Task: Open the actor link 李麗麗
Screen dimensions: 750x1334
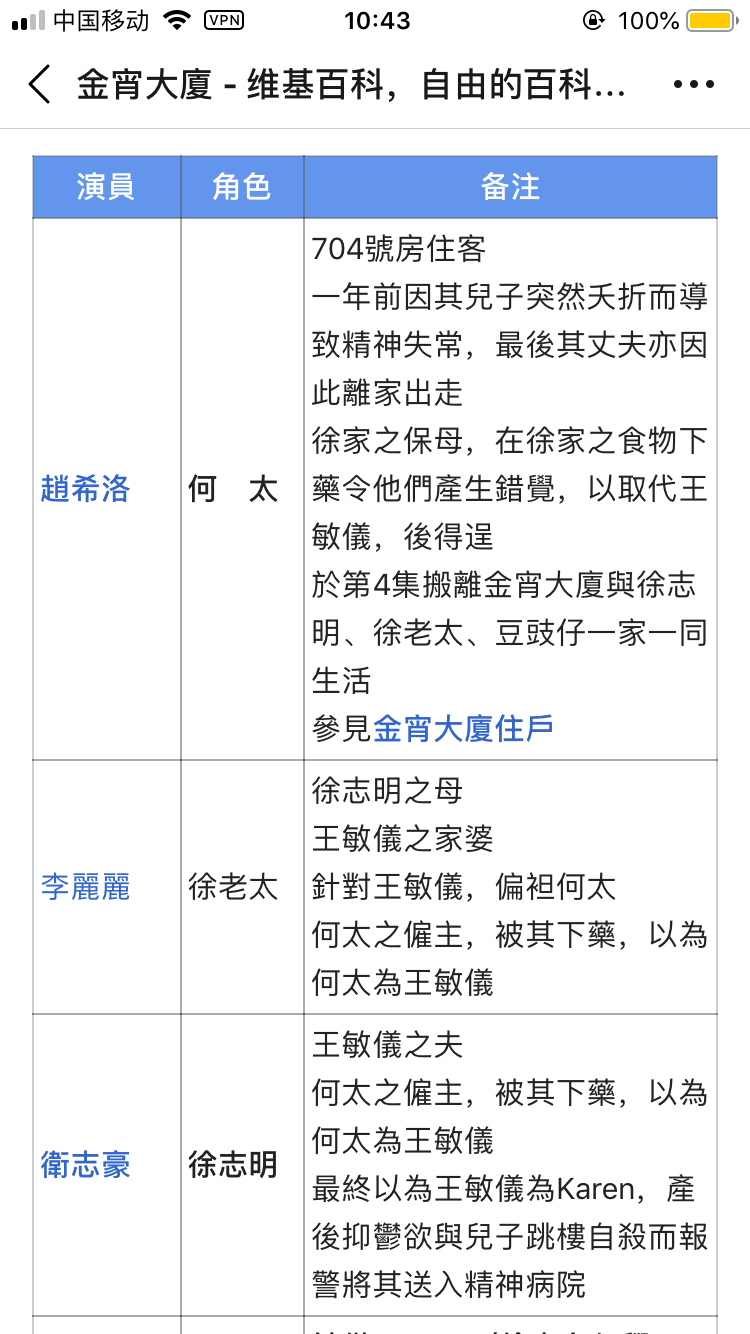Action: point(86,887)
